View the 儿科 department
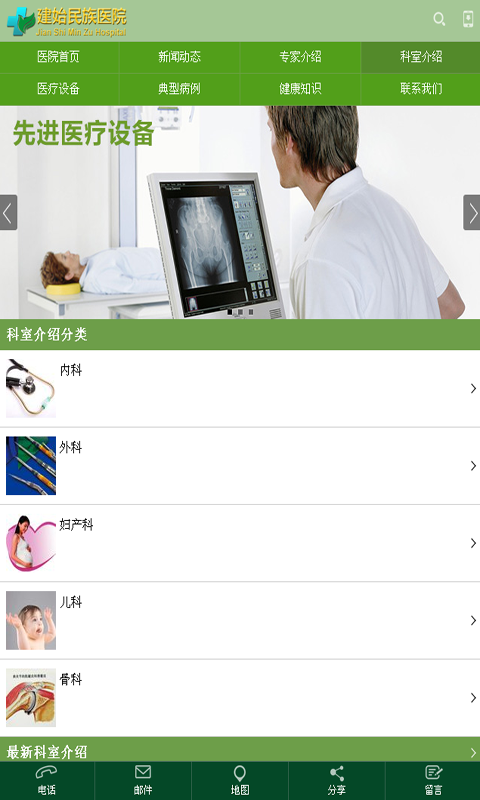The width and height of the screenshot is (480, 800). 240,620
